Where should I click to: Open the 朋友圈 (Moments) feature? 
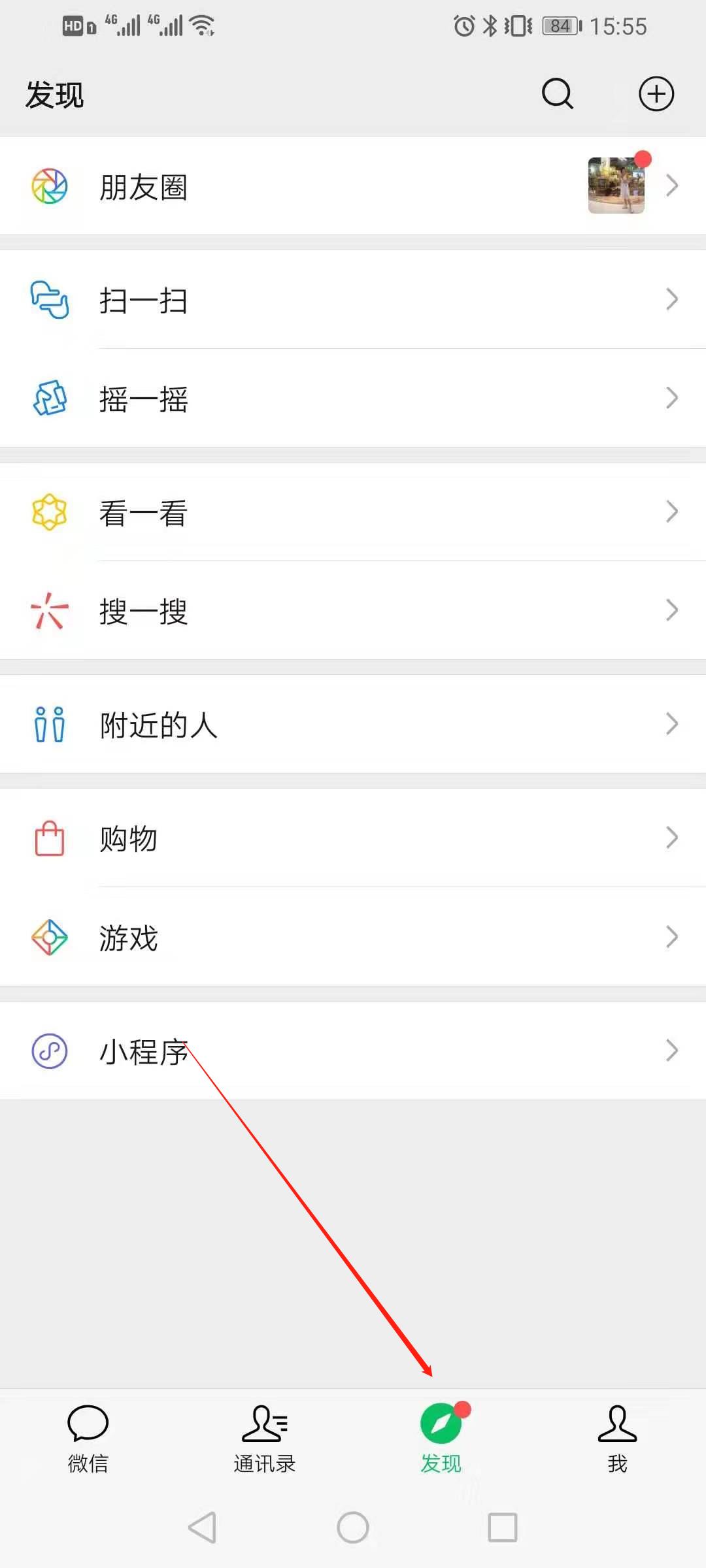tap(144, 188)
